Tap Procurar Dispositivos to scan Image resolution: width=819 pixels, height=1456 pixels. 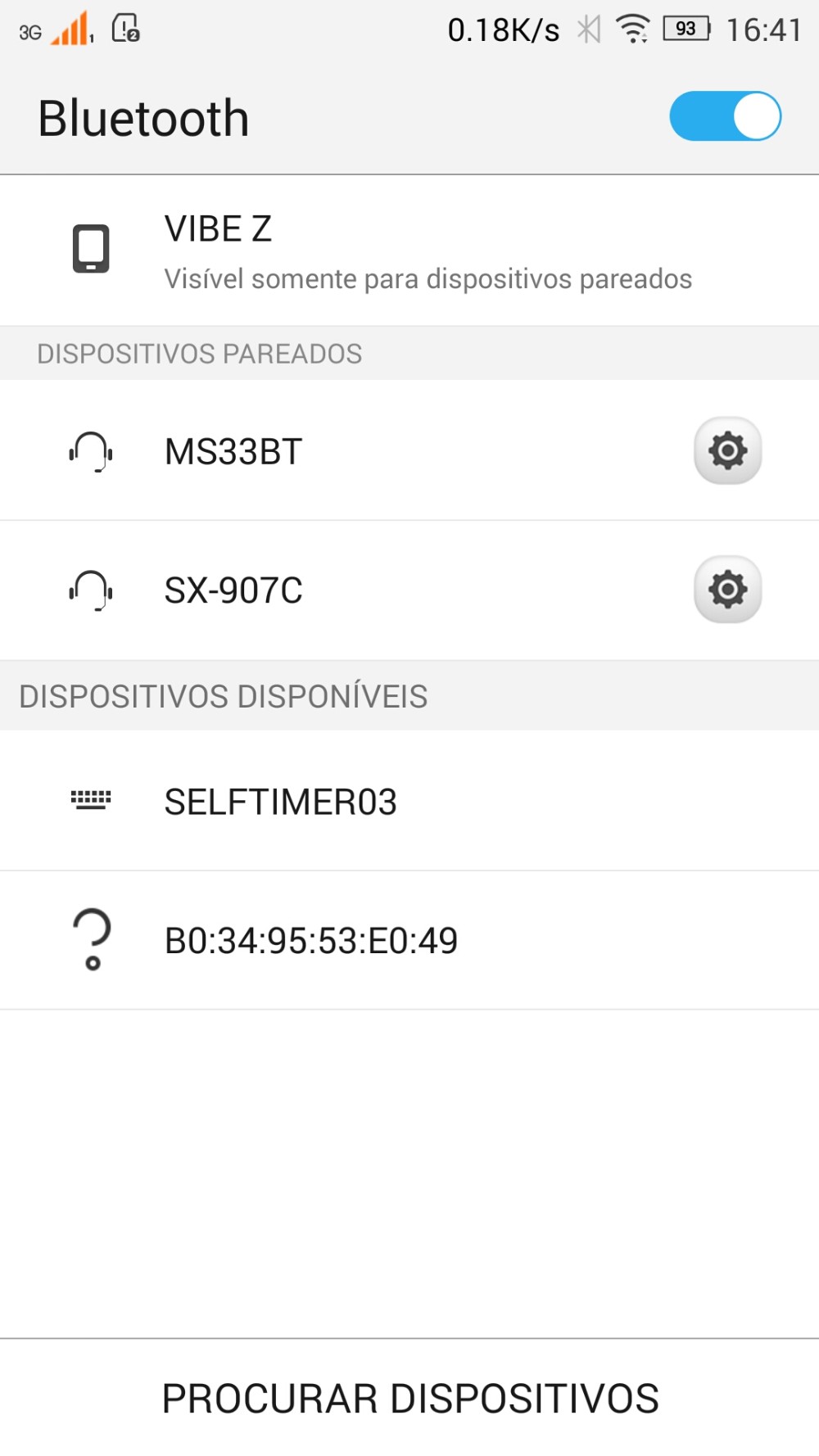point(409,1398)
